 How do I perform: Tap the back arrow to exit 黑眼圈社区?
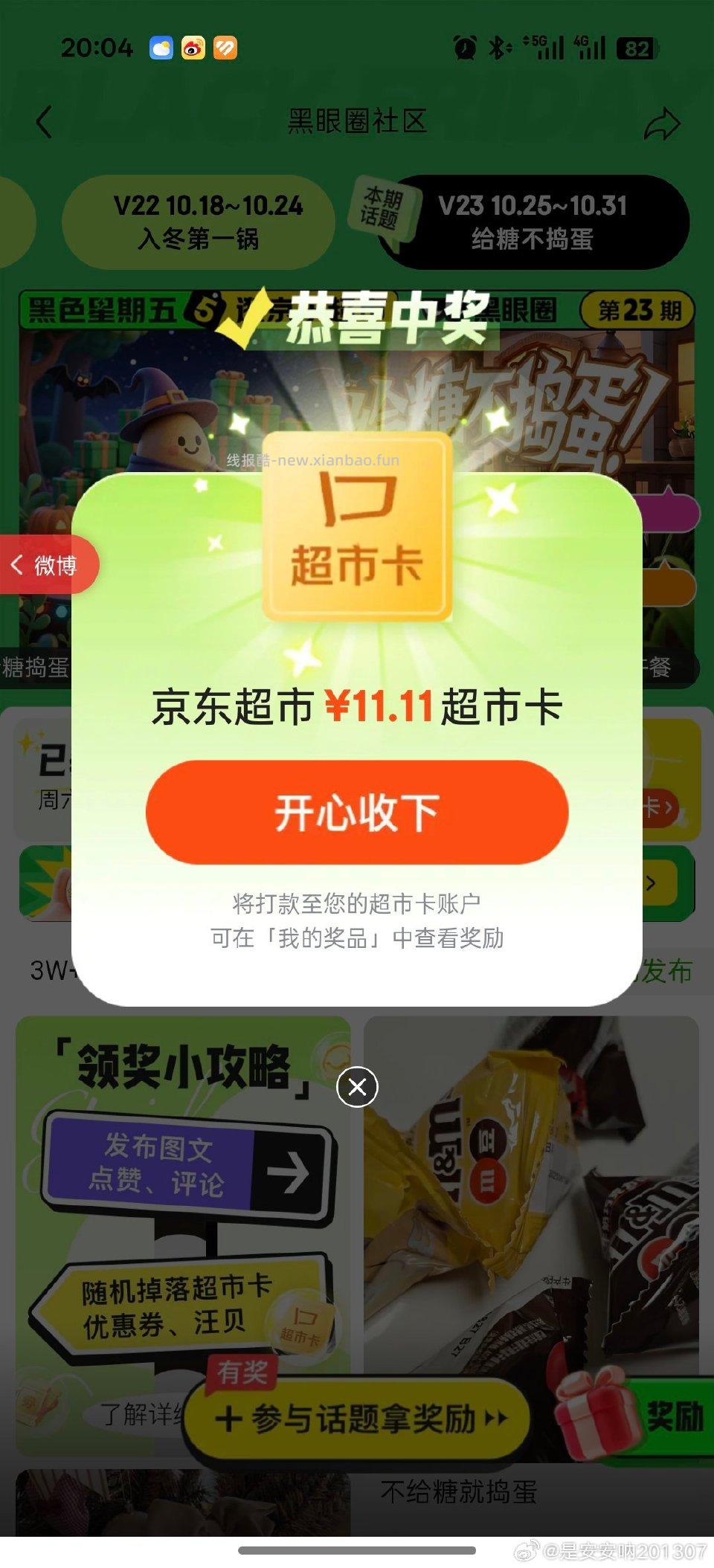[42, 121]
